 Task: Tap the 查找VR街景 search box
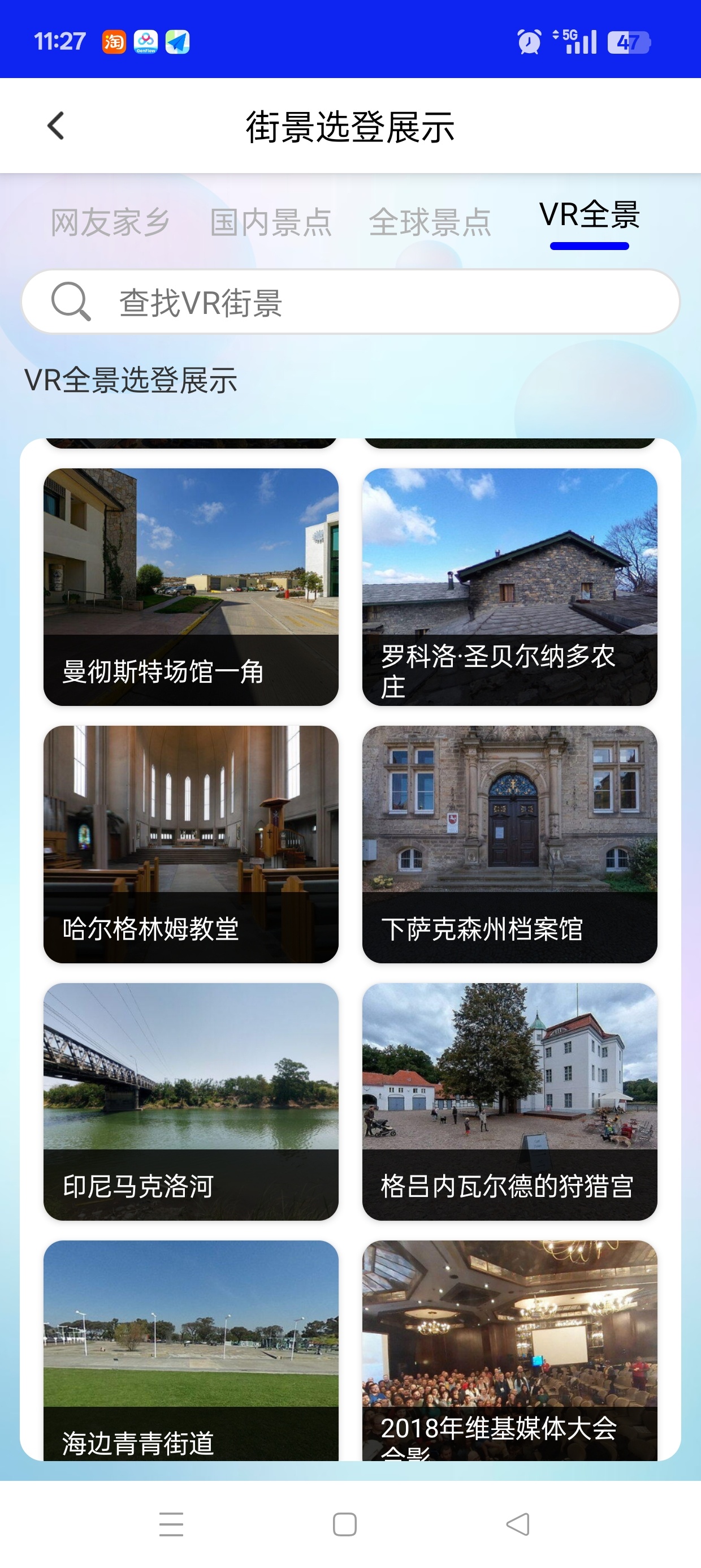(x=350, y=301)
